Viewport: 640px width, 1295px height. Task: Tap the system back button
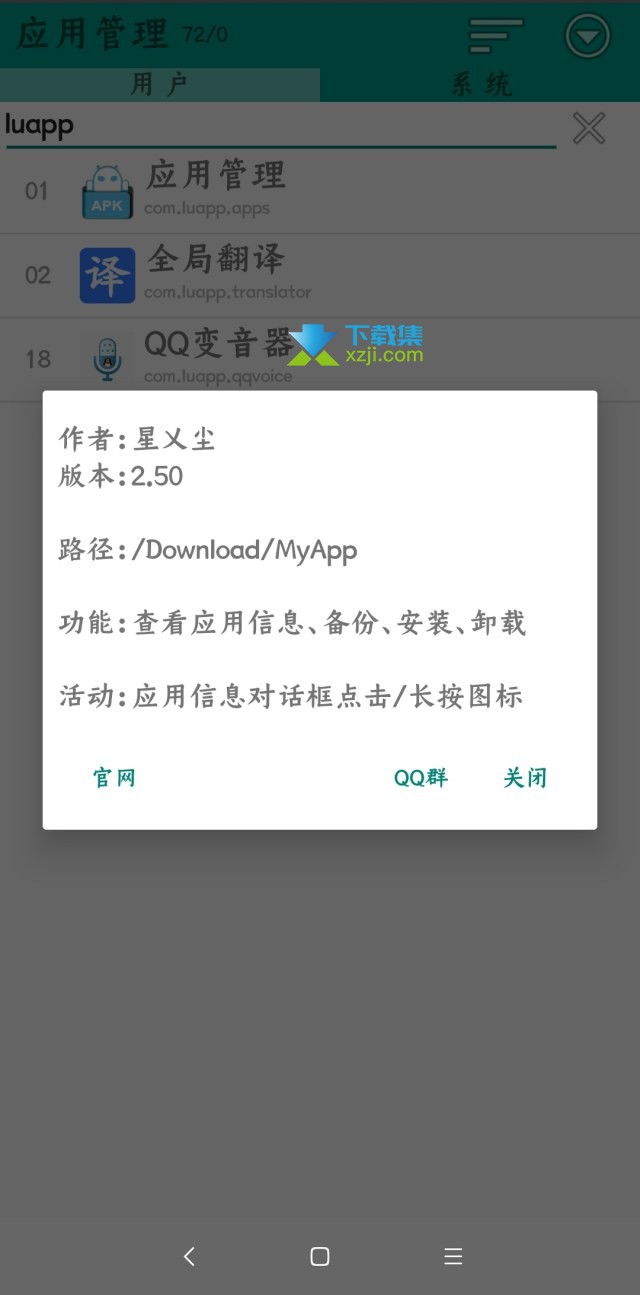click(x=189, y=1256)
